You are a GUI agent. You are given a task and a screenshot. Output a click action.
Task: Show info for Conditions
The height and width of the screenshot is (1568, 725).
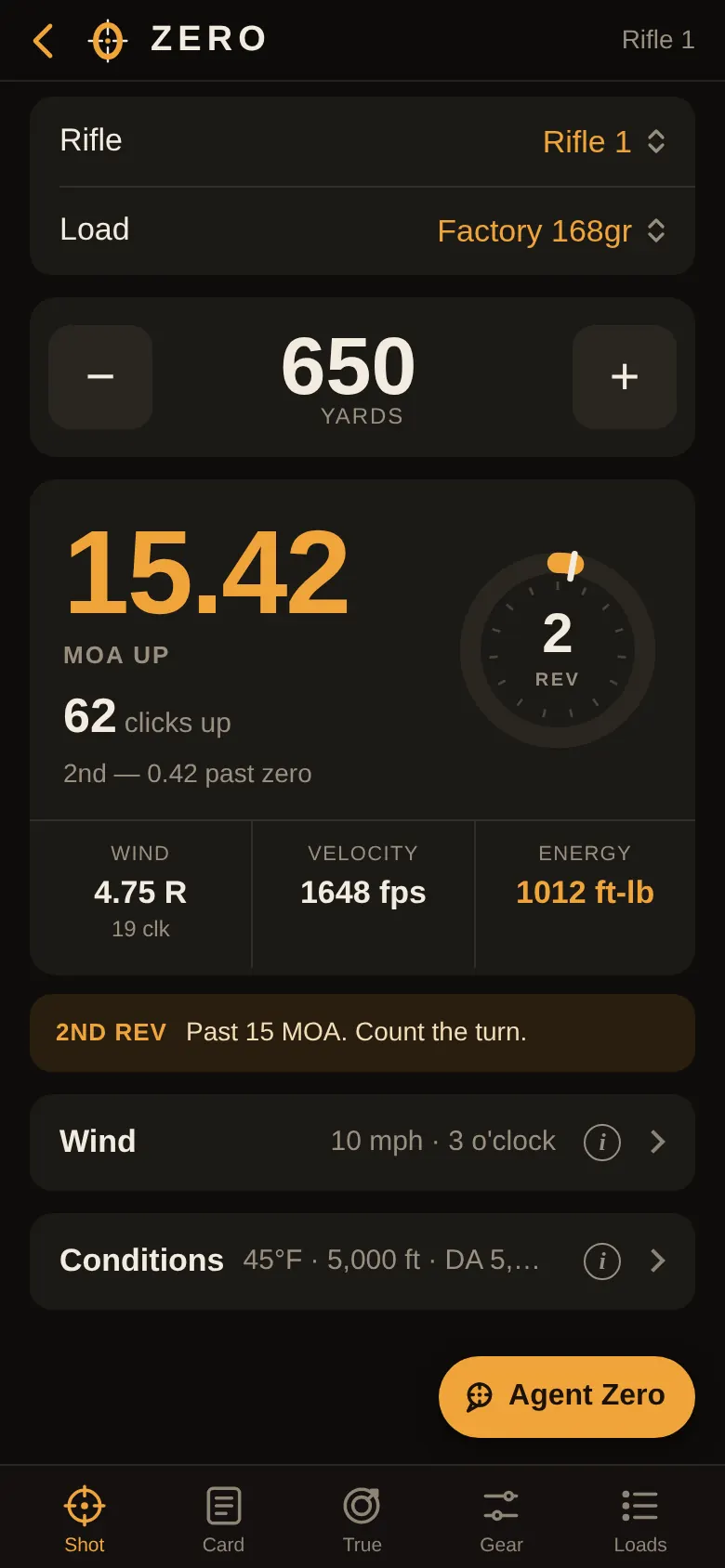tap(602, 1261)
